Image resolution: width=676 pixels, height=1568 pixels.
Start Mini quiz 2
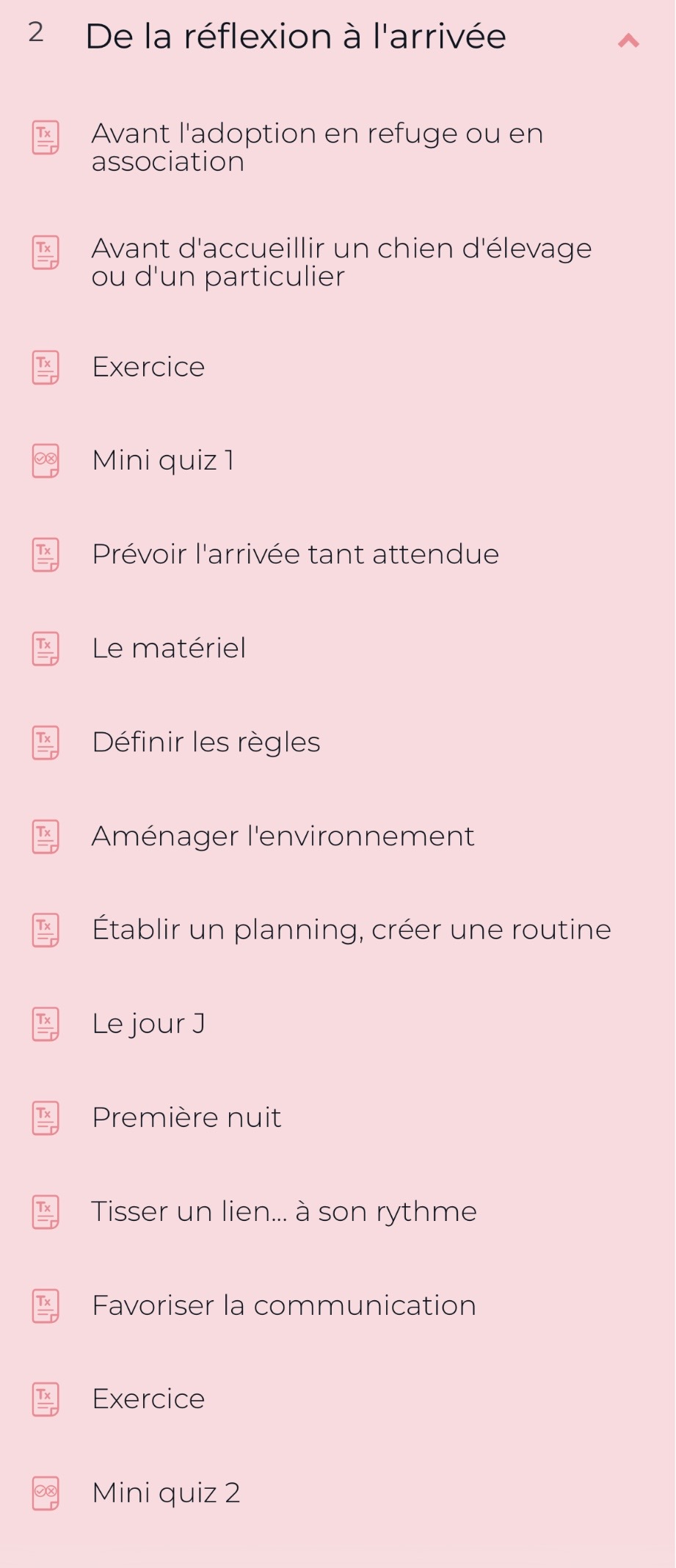(x=165, y=1492)
